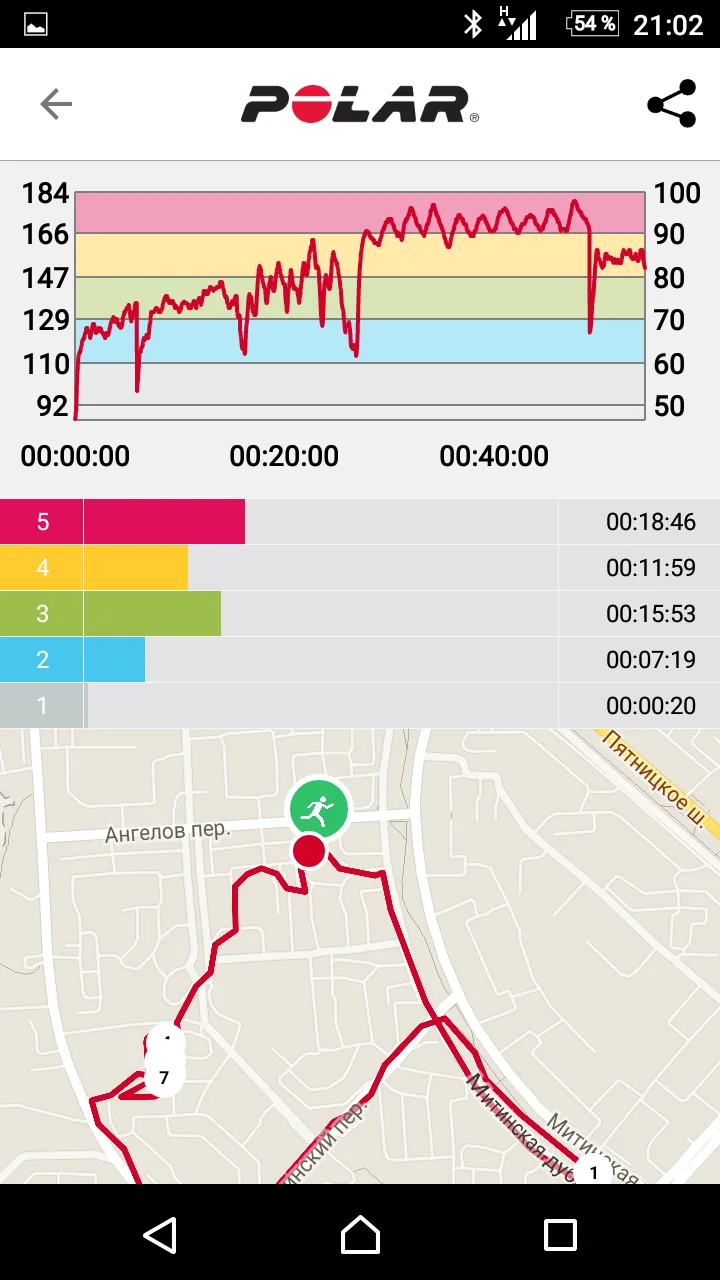Tap the green running start marker

coord(318,808)
